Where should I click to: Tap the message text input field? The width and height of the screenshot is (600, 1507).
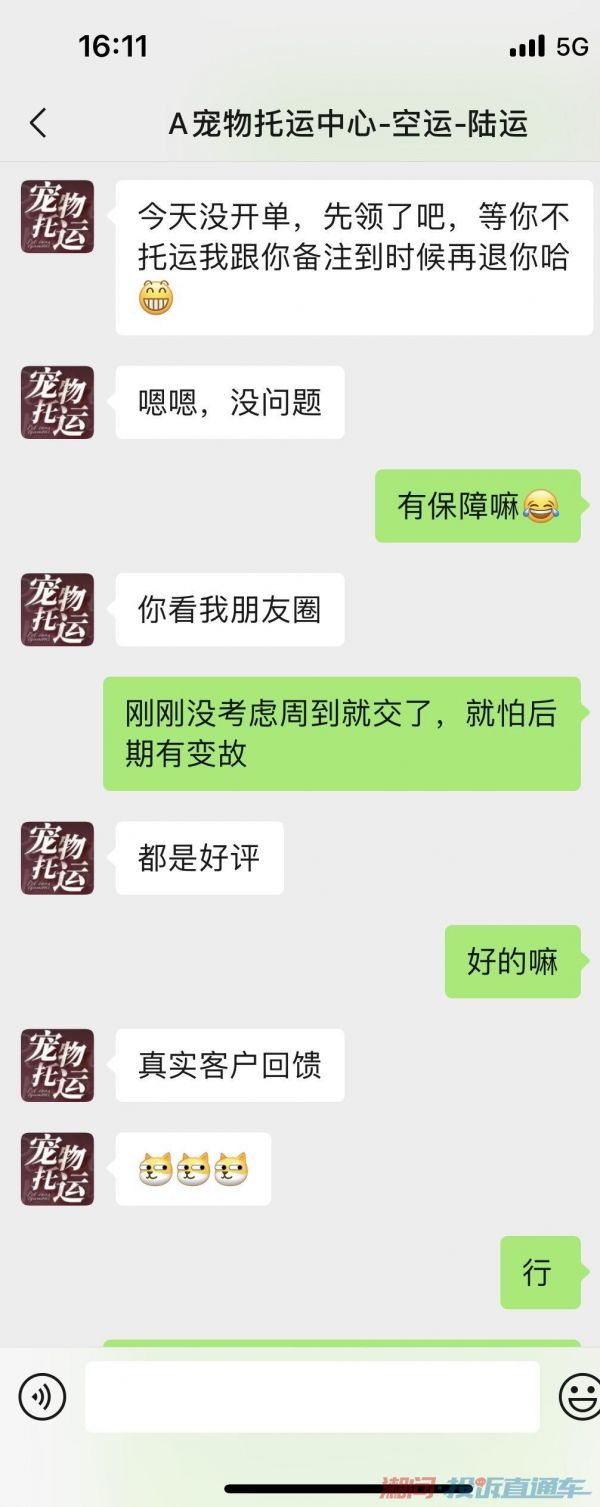(x=312, y=1396)
